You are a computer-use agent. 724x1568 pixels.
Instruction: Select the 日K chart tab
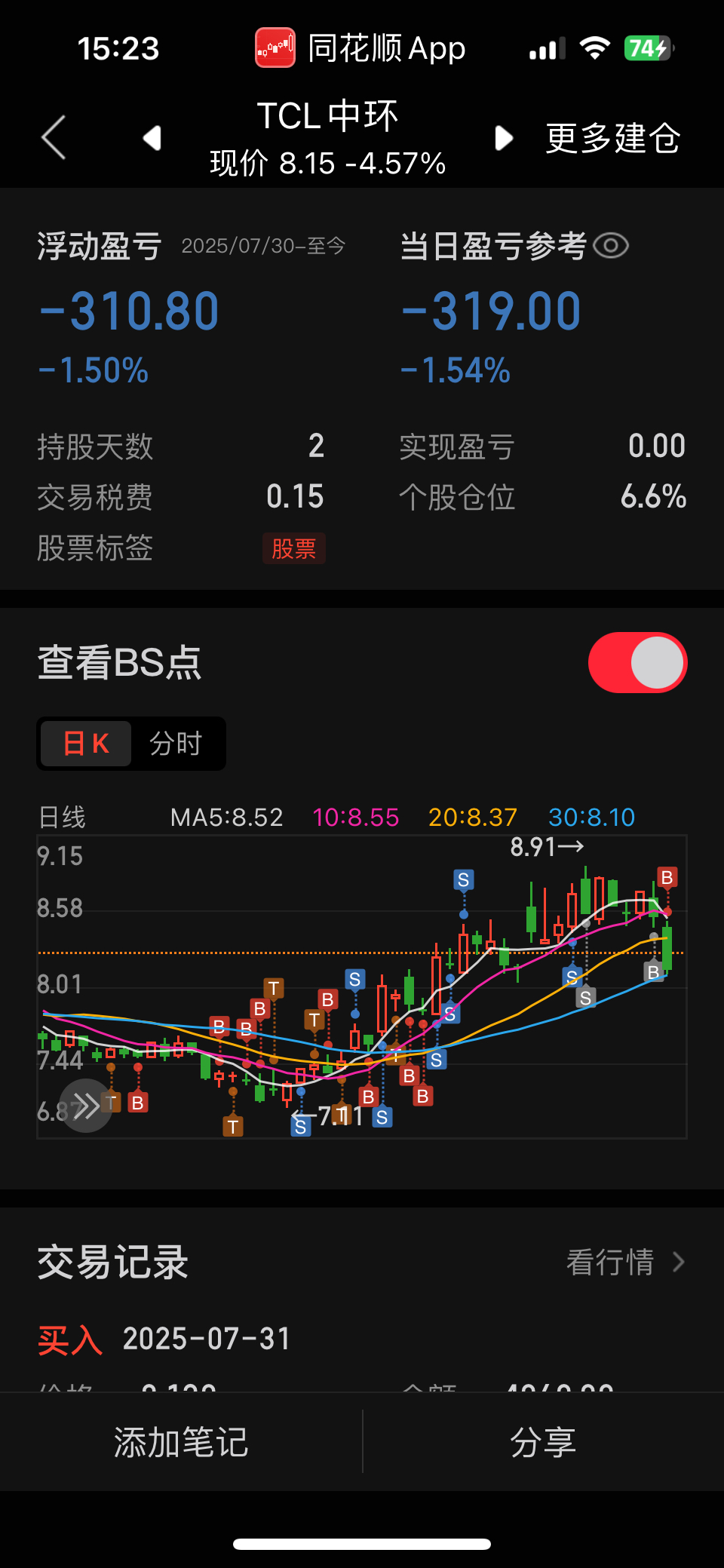[x=86, y=744]
